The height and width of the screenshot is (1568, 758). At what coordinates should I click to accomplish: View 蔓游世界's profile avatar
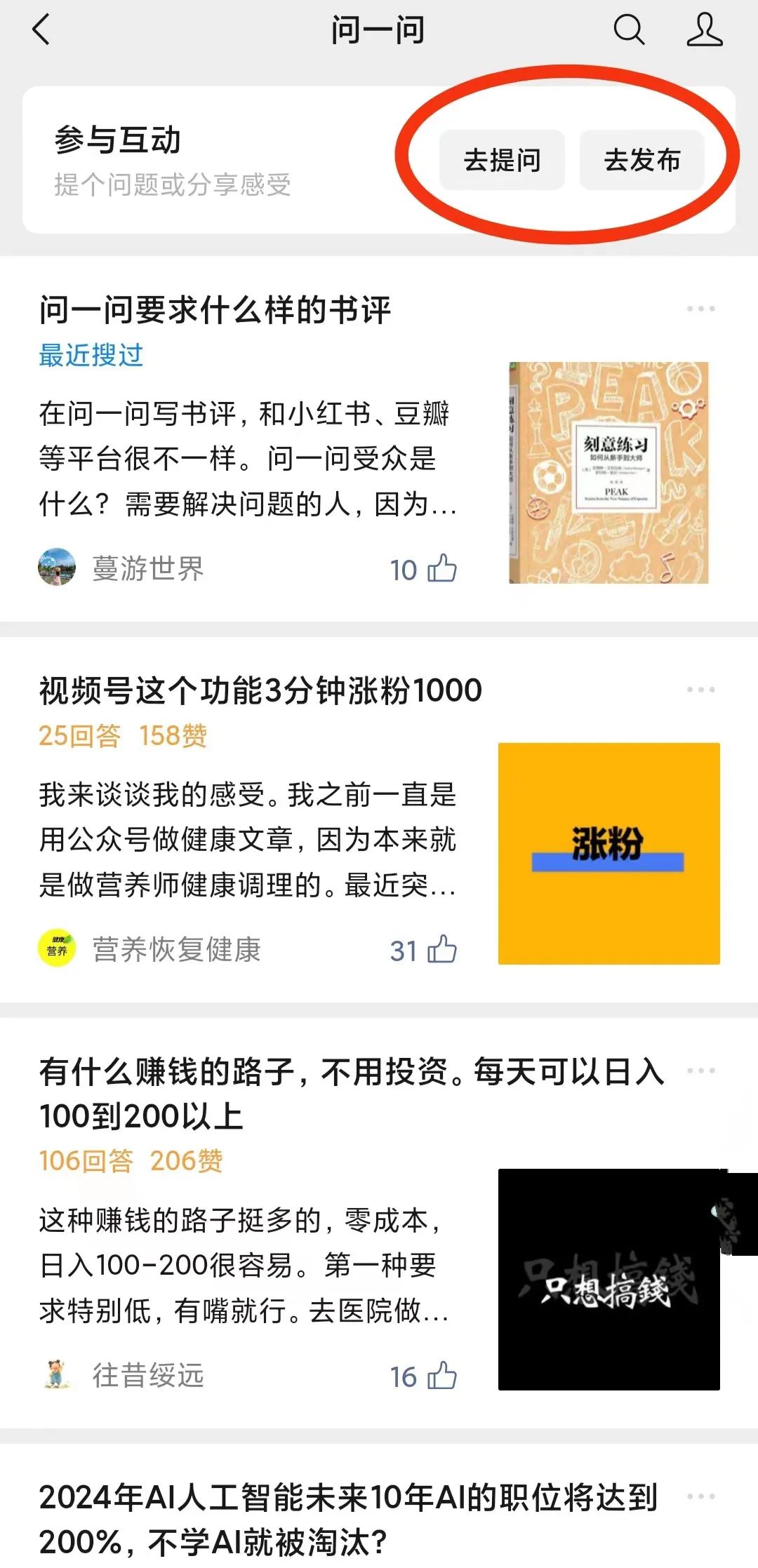57,567
